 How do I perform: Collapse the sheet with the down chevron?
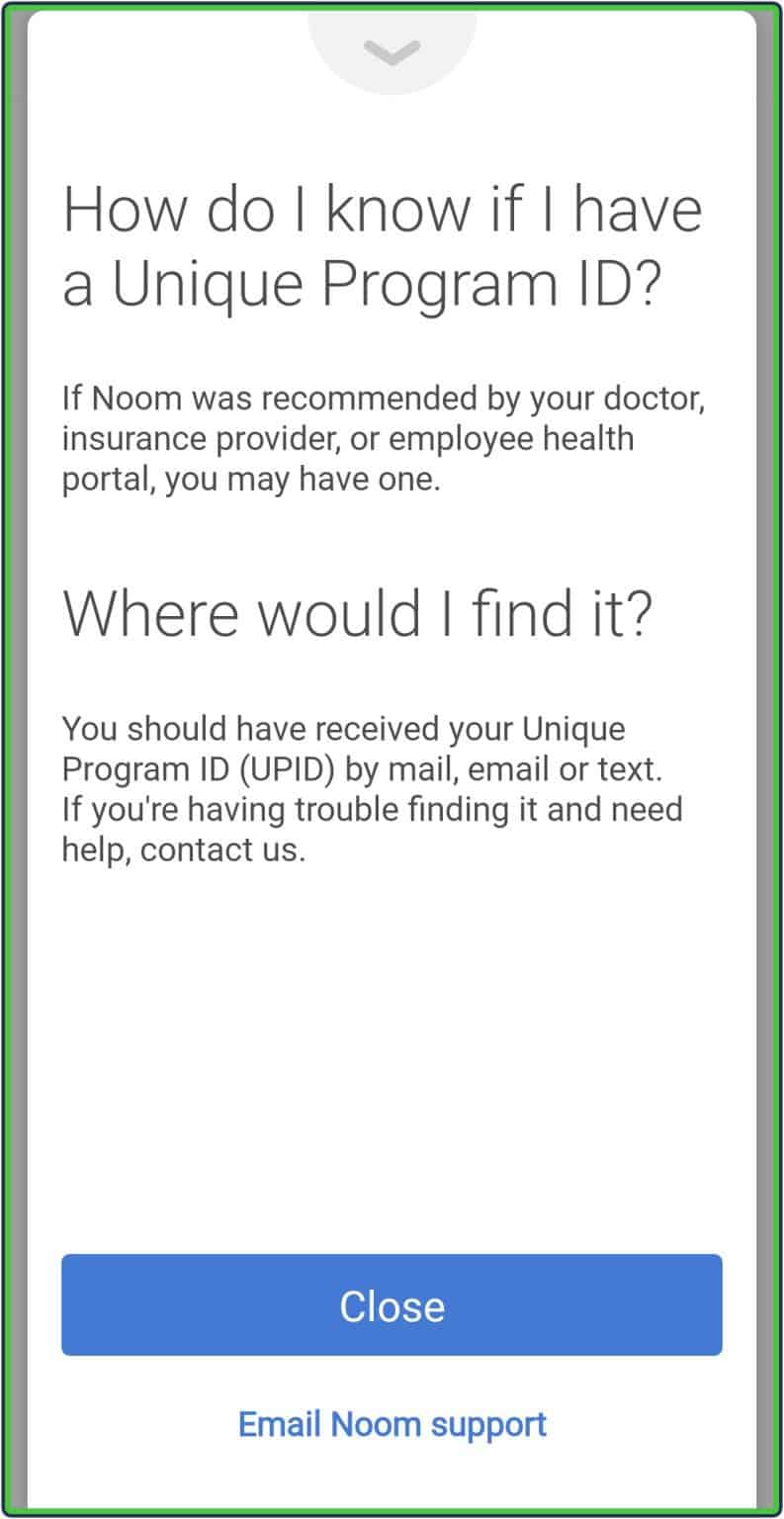[x=392, y=51]
